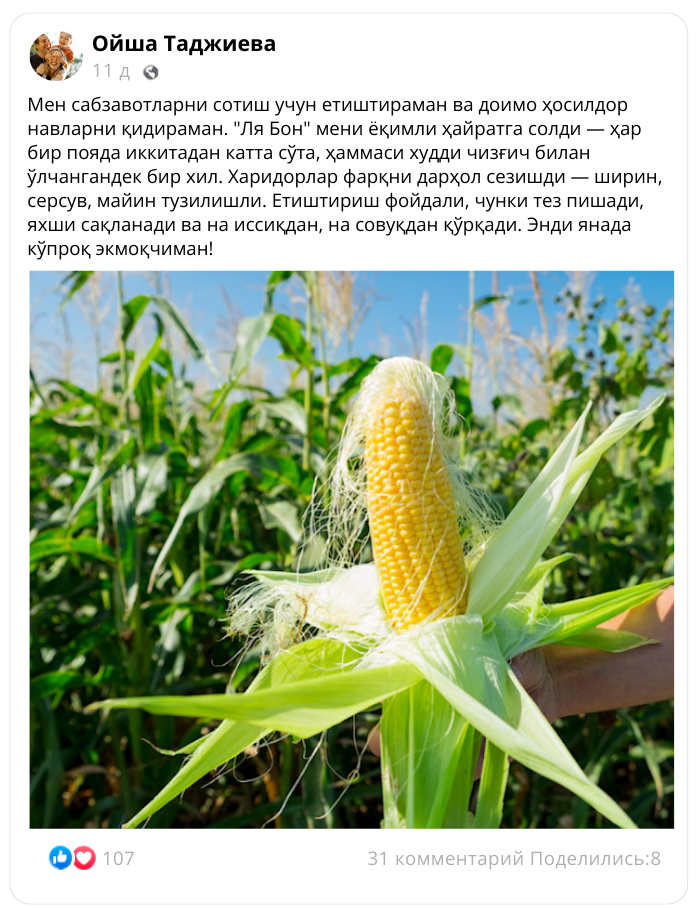
Task: View the Поделились: 8 shares list
Action: pos(596,858)
